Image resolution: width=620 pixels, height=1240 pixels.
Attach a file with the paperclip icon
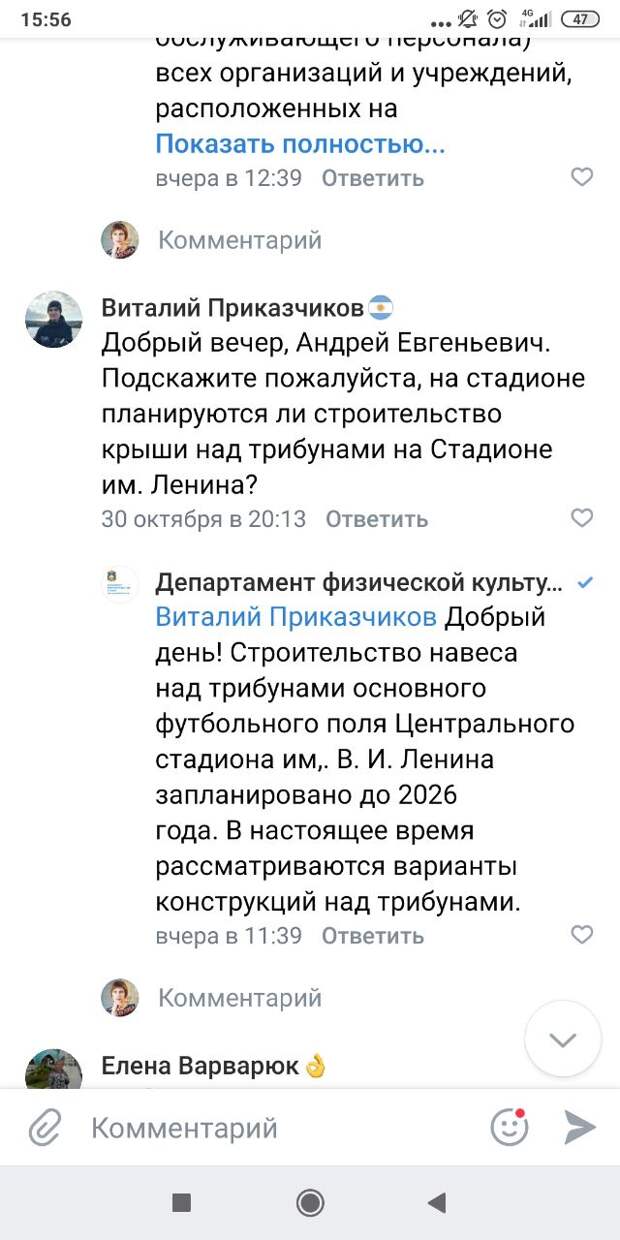pos(44,1128)
